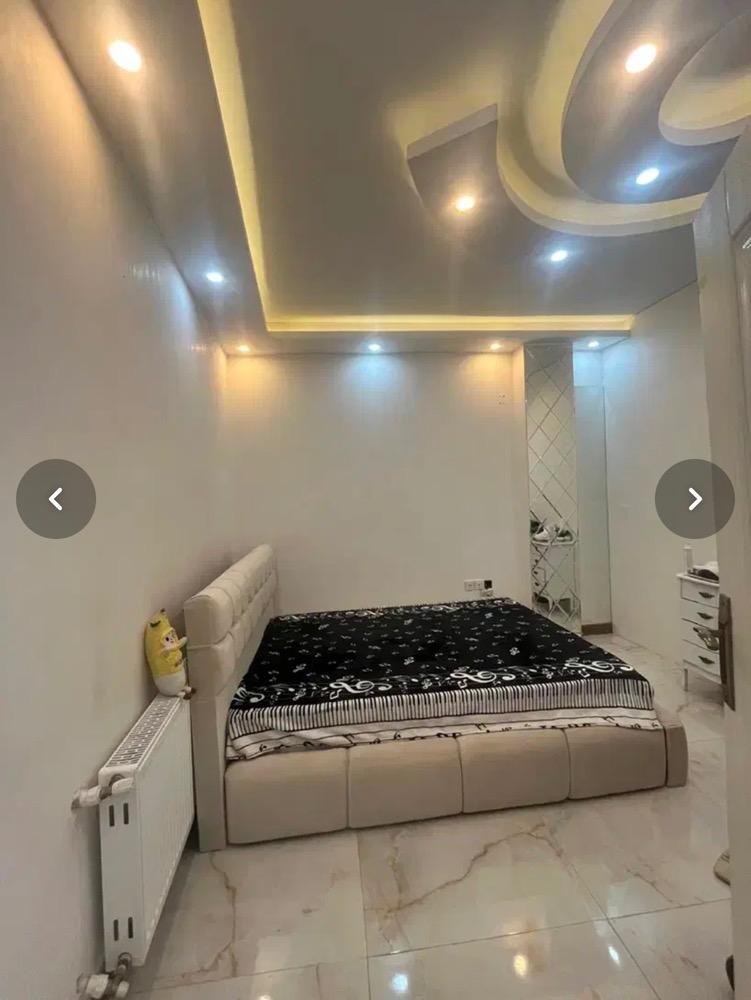Viewport: 751px width, 1000px height.
Task: Select the next-photo chevron icon
Action: coord(695,499)
